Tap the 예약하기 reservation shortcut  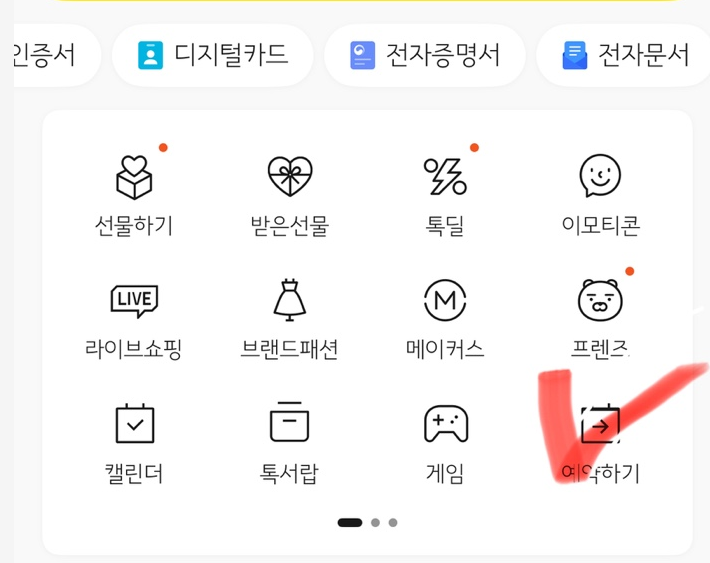pyautogui.click(x=600, y=442)
